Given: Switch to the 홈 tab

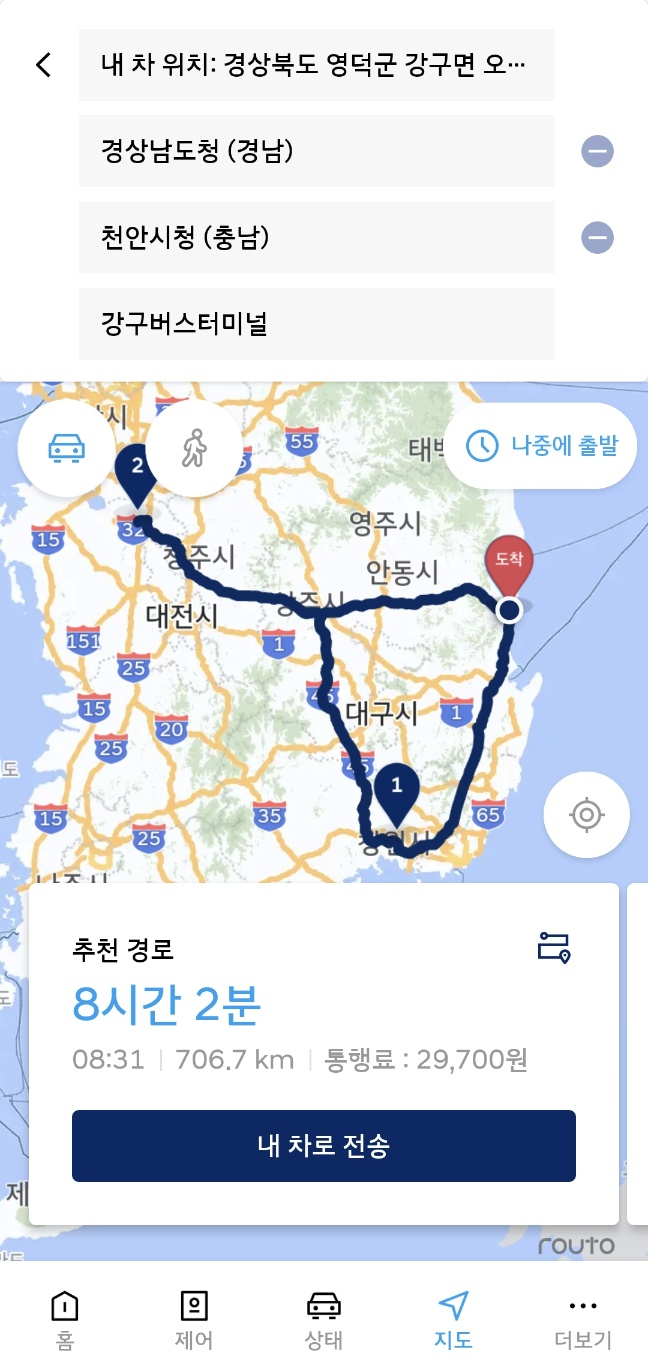Looking at the screenshot, I should click(x=65, y=1319).
